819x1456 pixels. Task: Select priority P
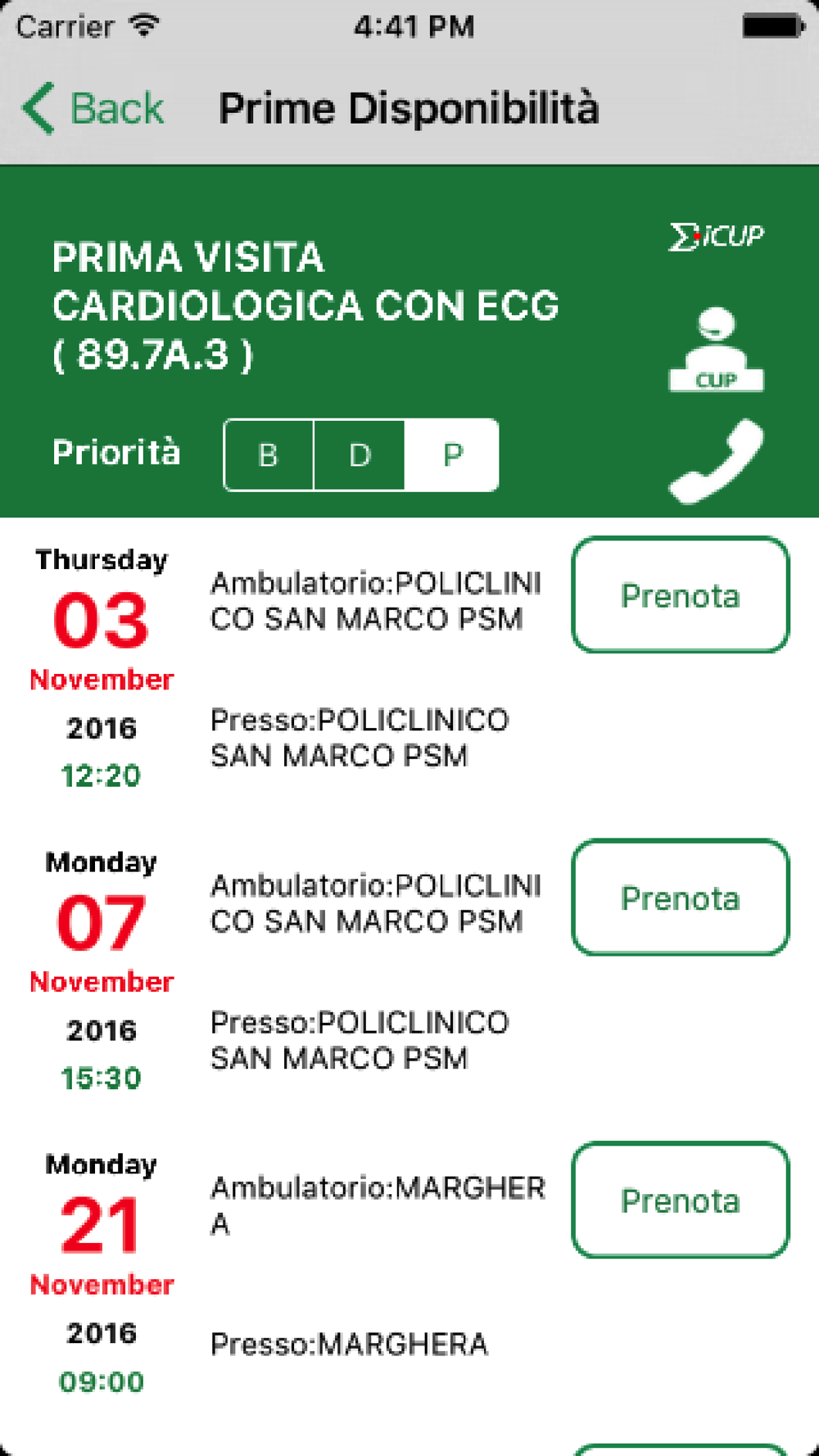click(451, 455)
